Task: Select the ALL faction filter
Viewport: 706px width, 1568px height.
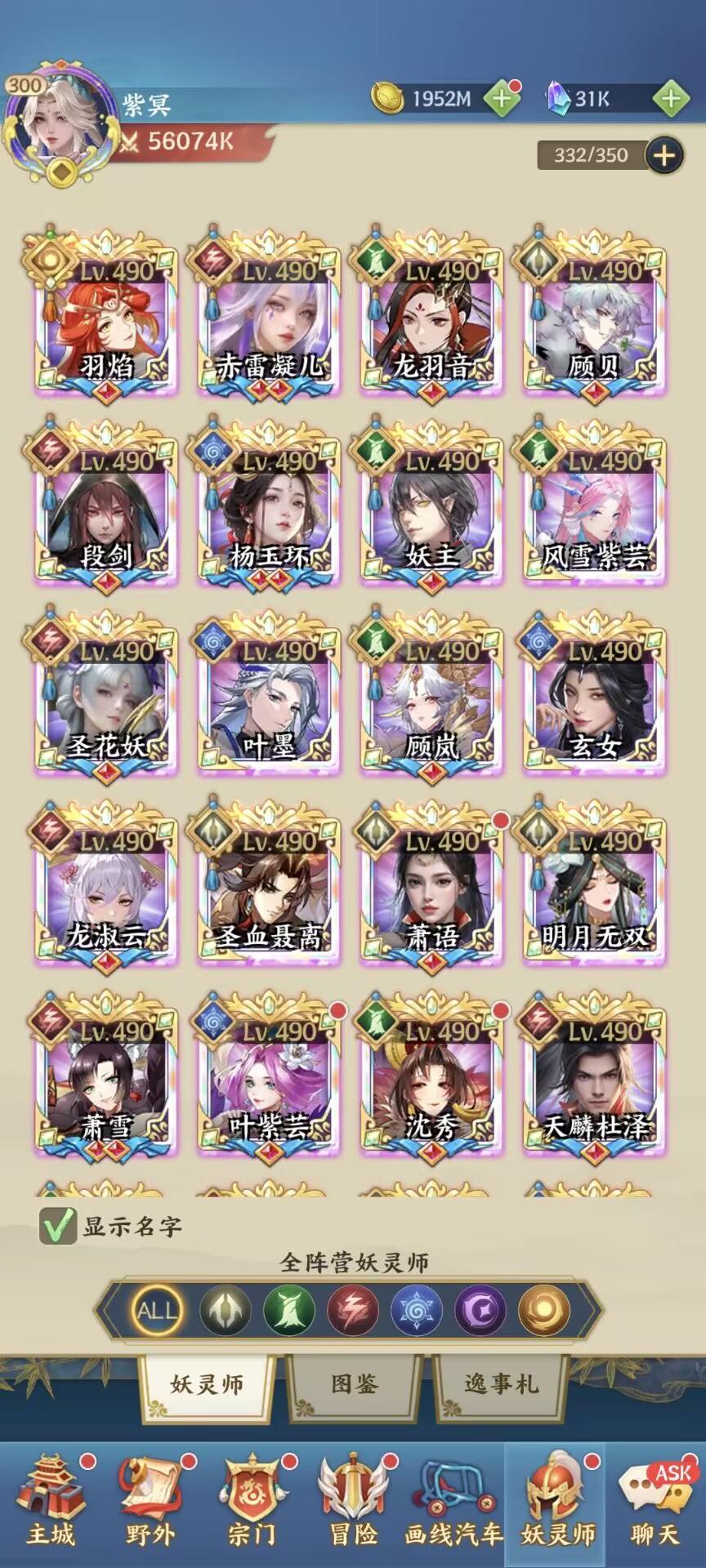Action: (x=157, y=1311)
